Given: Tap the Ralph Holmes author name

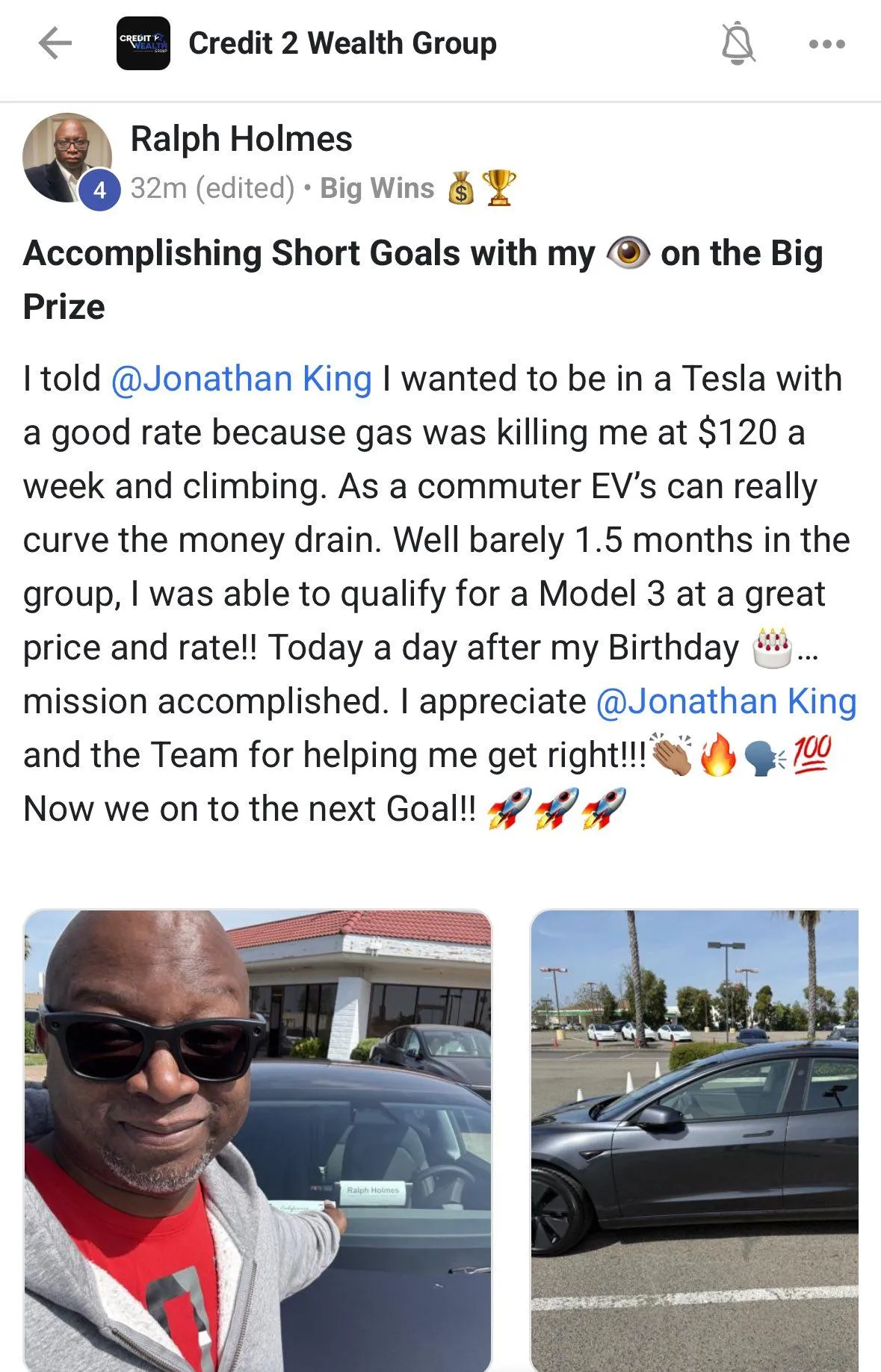Looking at the screenshot, I should pos(241,139).
